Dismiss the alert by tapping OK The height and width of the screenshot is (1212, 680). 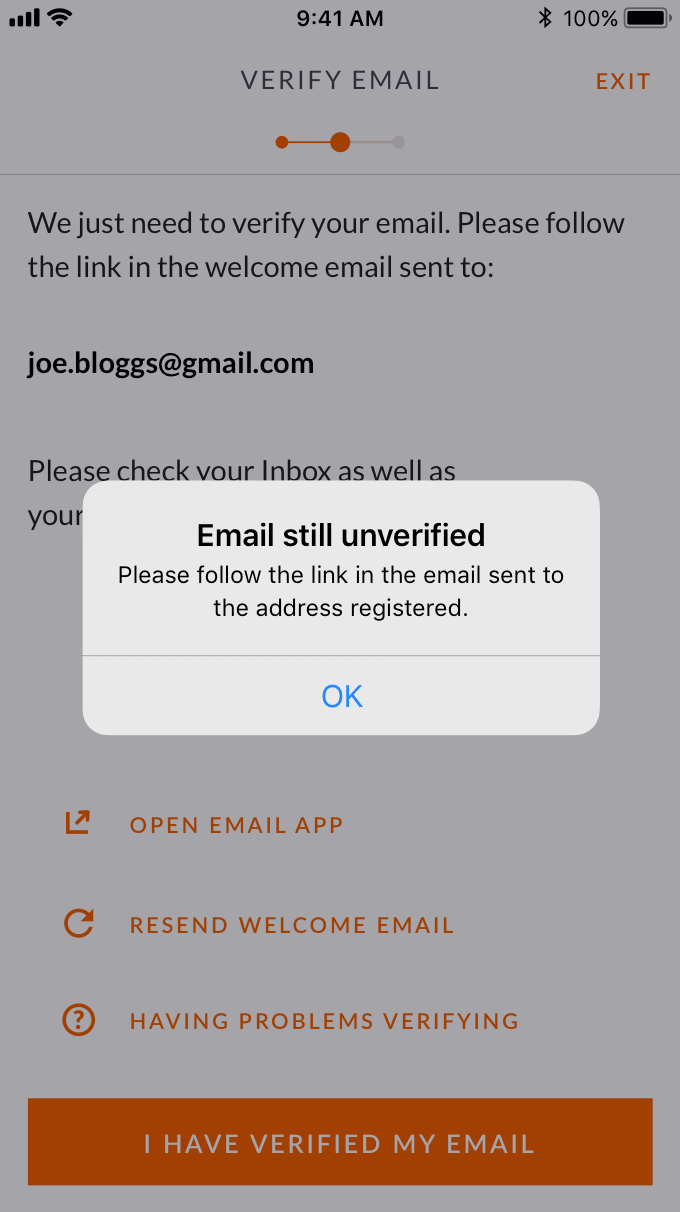pyautogui.click(x=341, y=696)
